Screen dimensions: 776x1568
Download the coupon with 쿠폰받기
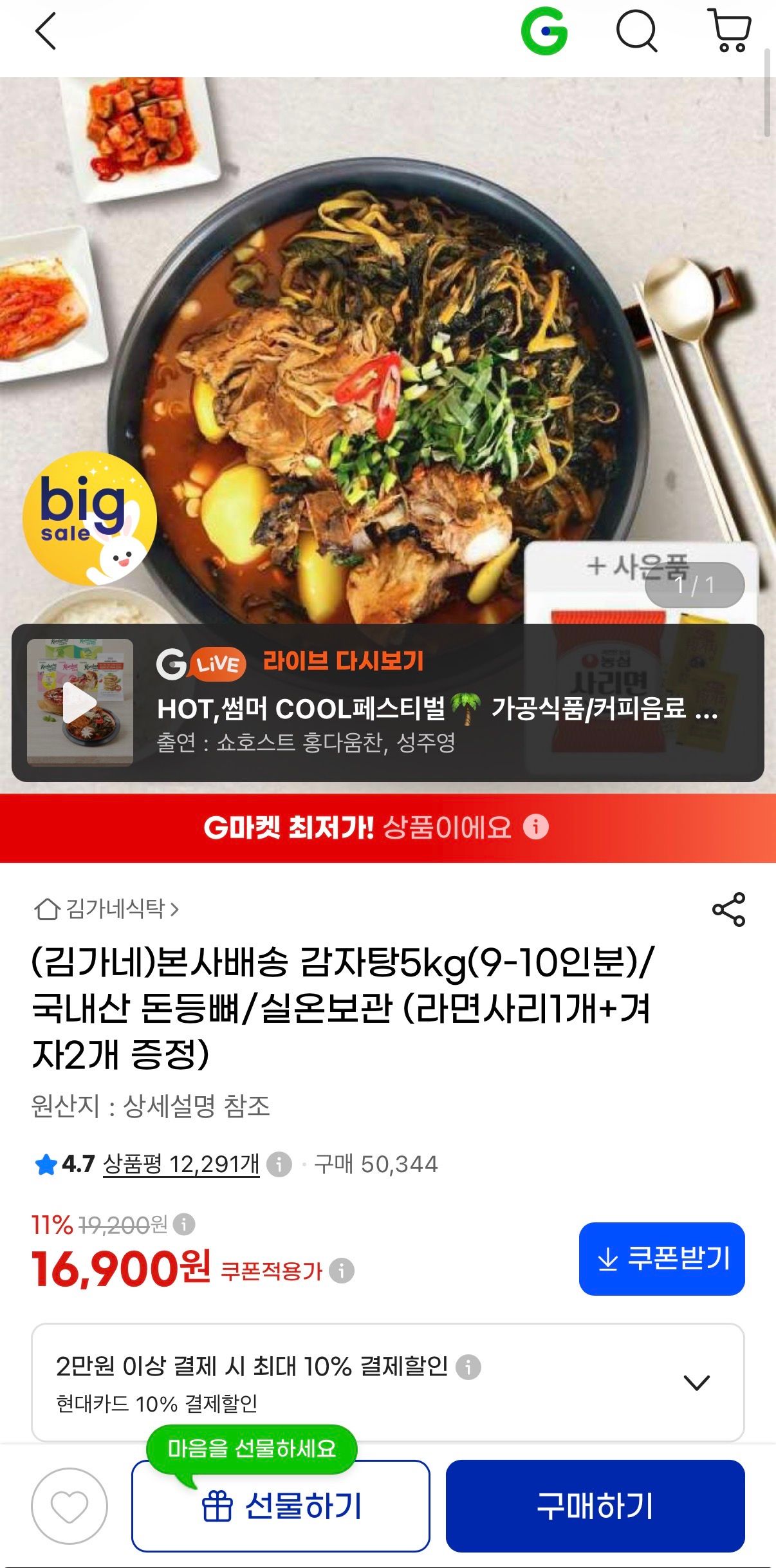point(661,1258)
